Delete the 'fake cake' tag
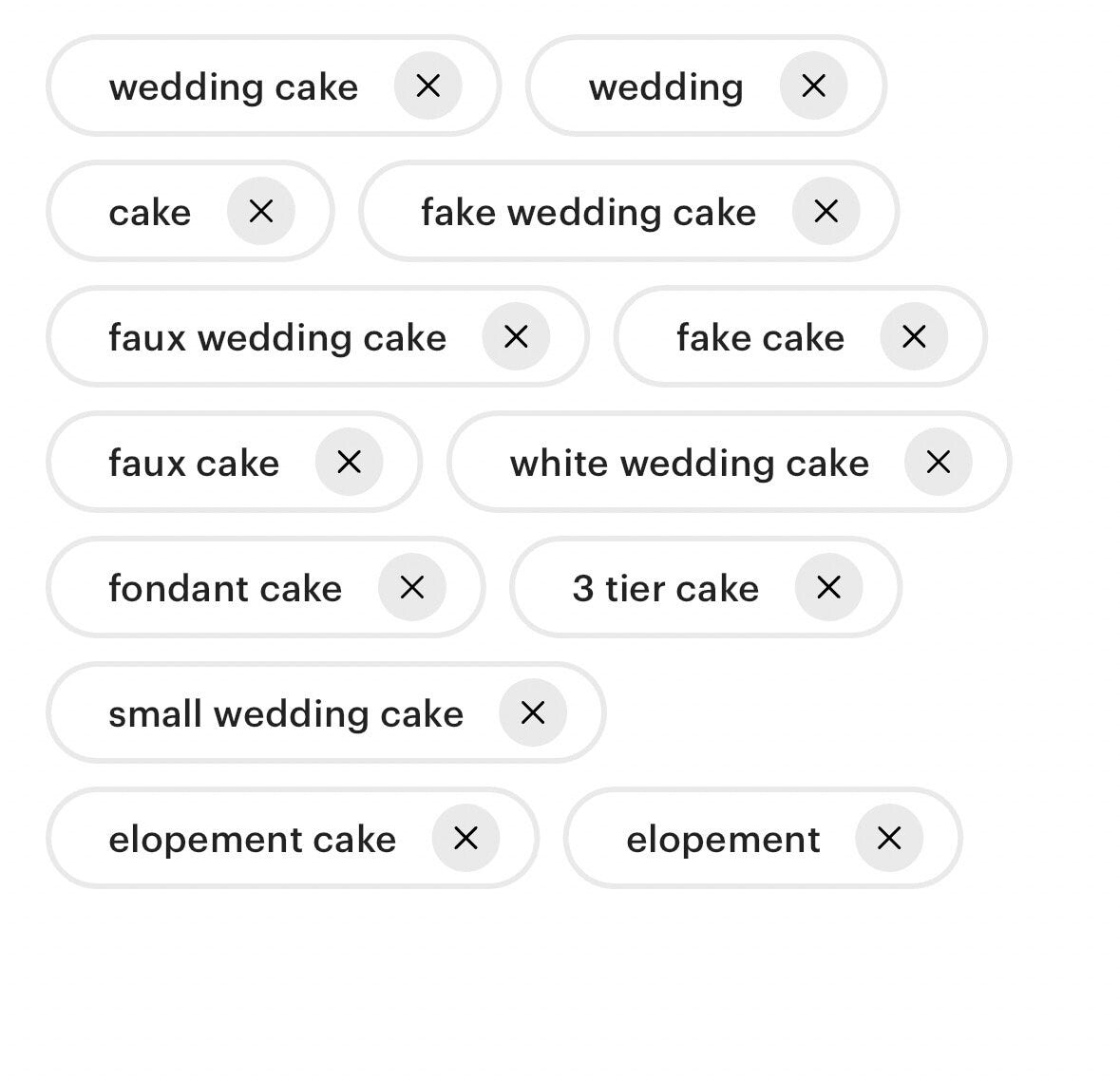Viewport: 1120px width, 1081px height. 914,337
